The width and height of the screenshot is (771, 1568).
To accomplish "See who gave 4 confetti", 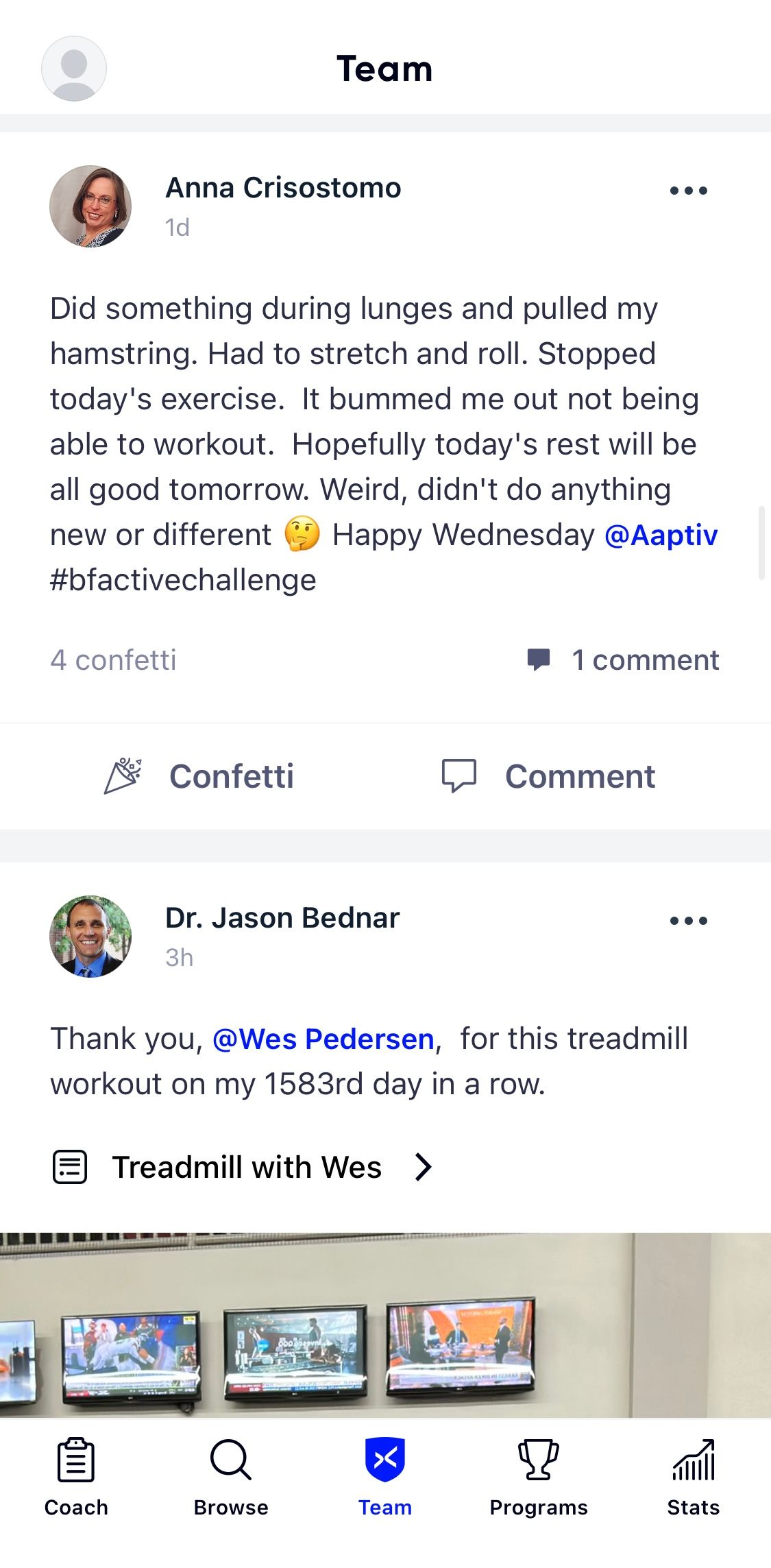I will coord(113,660).
